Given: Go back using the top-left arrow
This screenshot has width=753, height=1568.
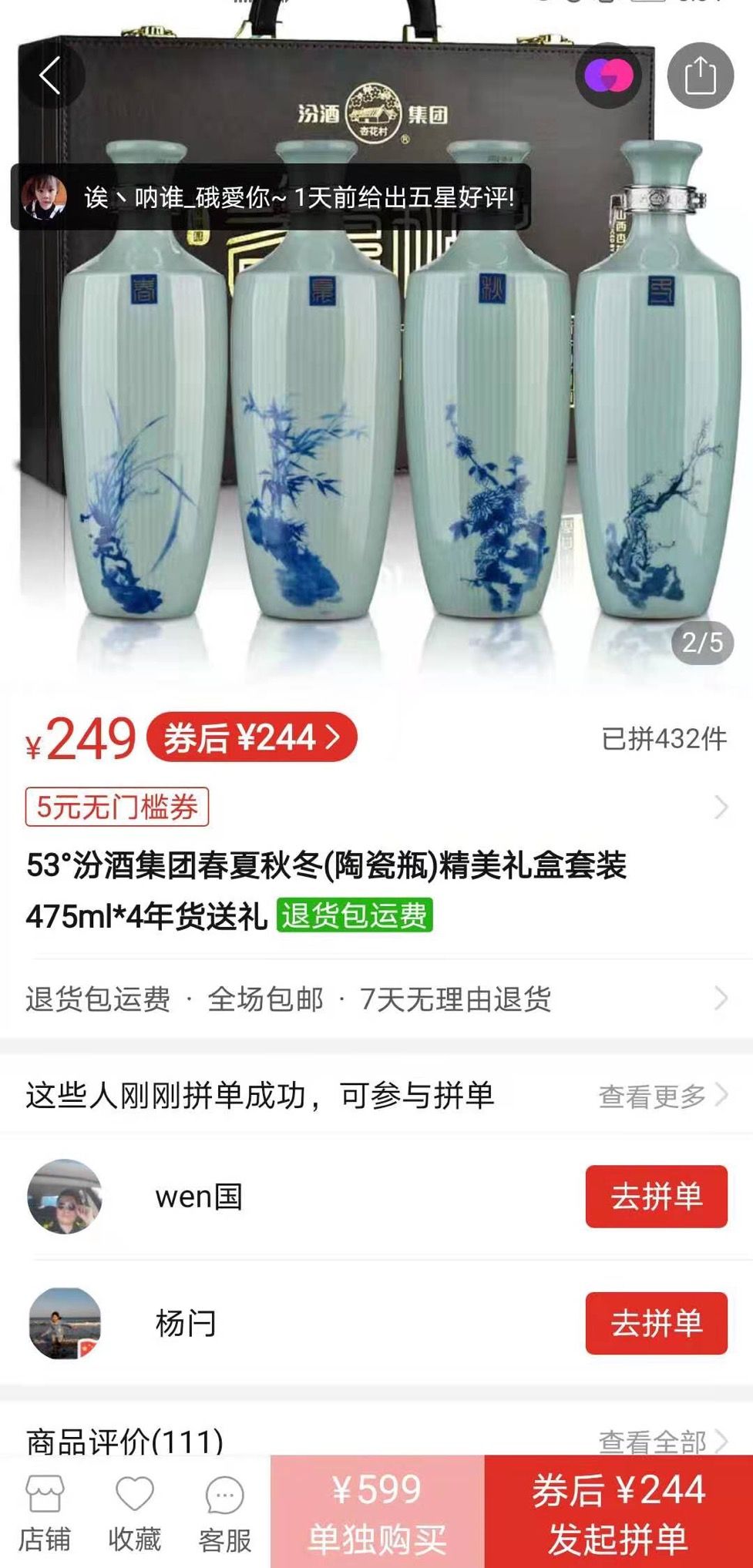Looking at the screenshot, I should click(50, 76).
